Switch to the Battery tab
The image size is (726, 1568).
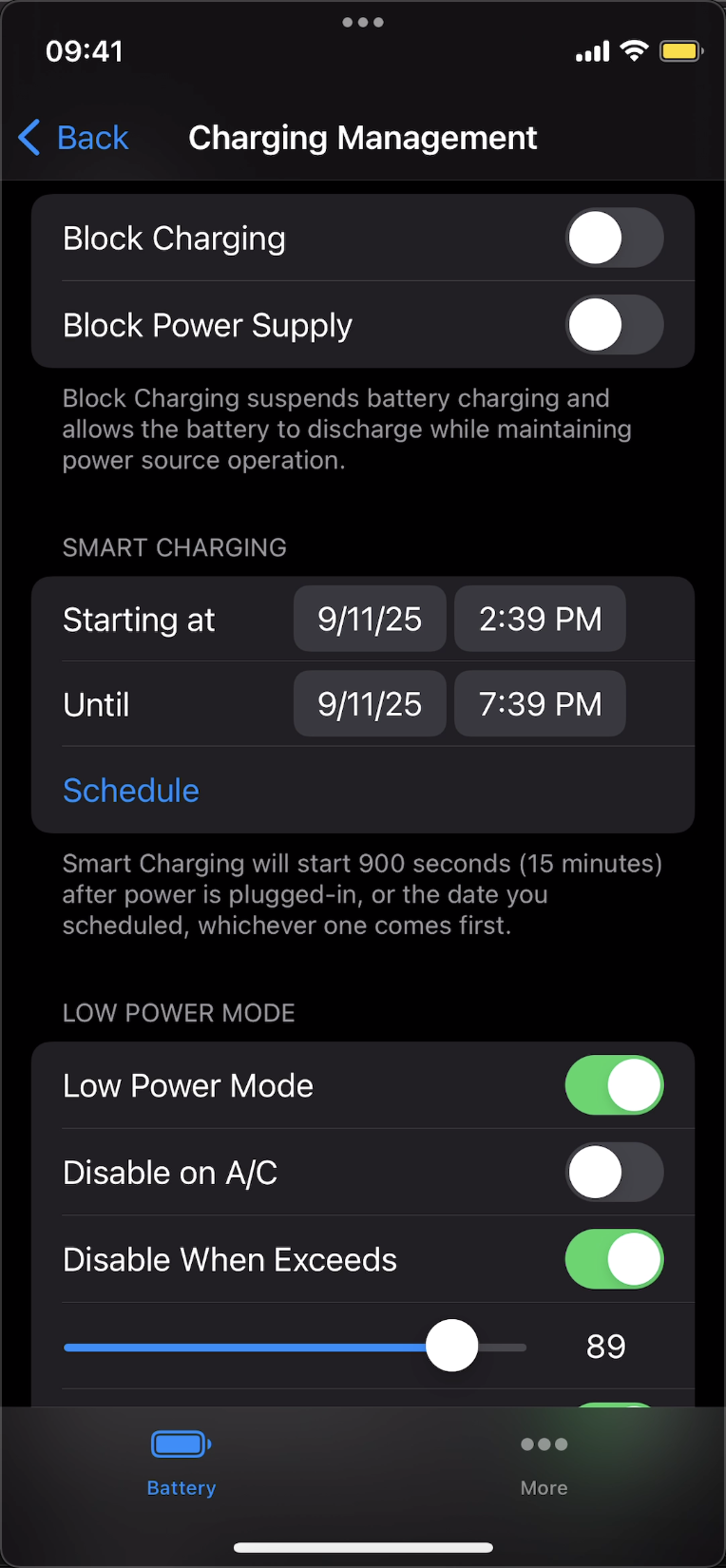pos(181,1463)
